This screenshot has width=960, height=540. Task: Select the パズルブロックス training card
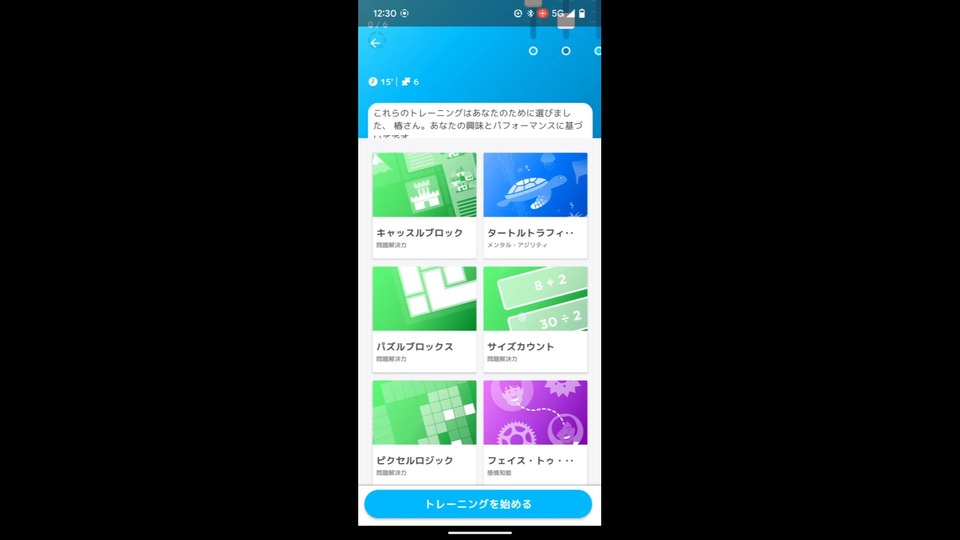(x=424, y=318)
